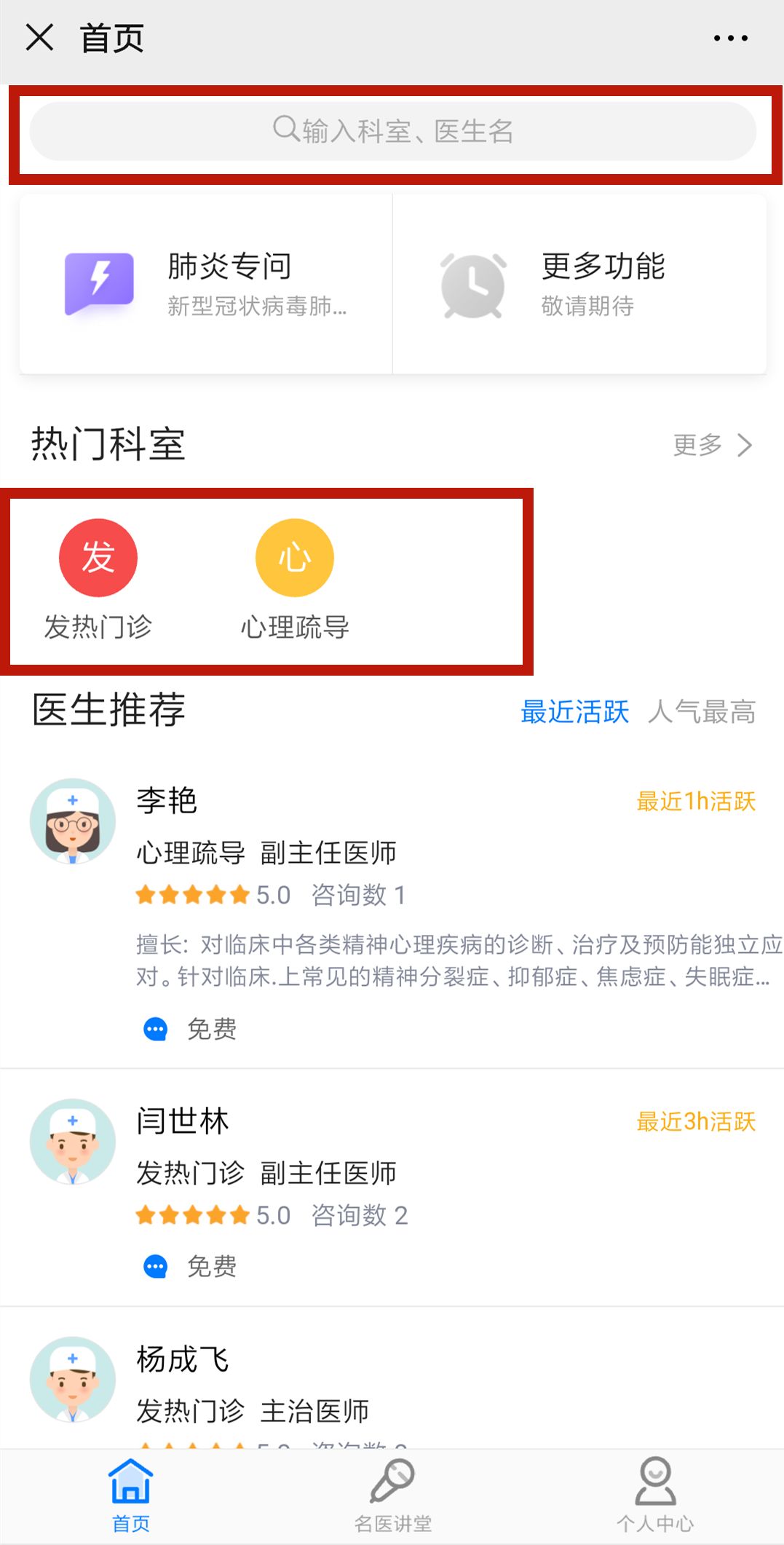Open the 更多功能 card

579,285
